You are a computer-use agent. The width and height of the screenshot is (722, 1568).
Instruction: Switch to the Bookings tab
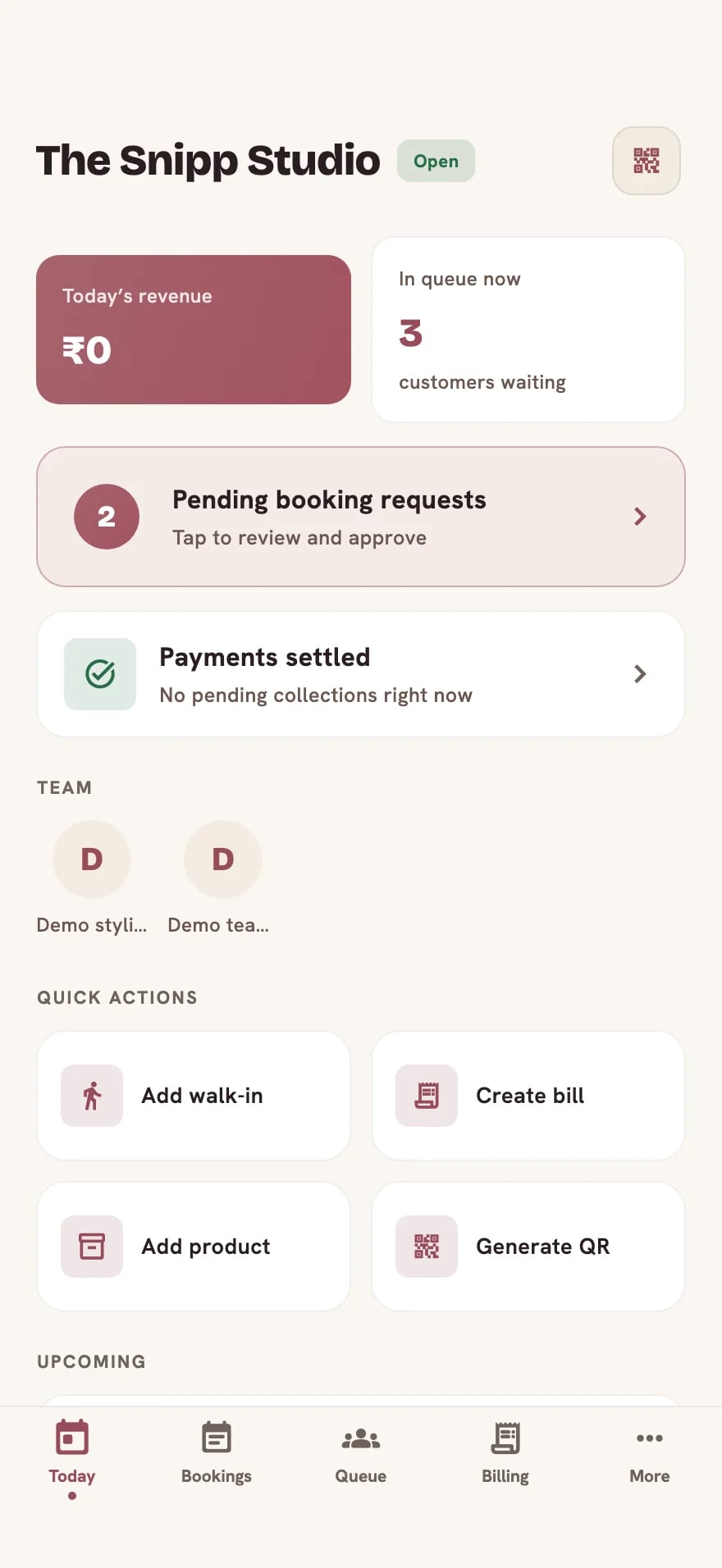[217, 1453]
